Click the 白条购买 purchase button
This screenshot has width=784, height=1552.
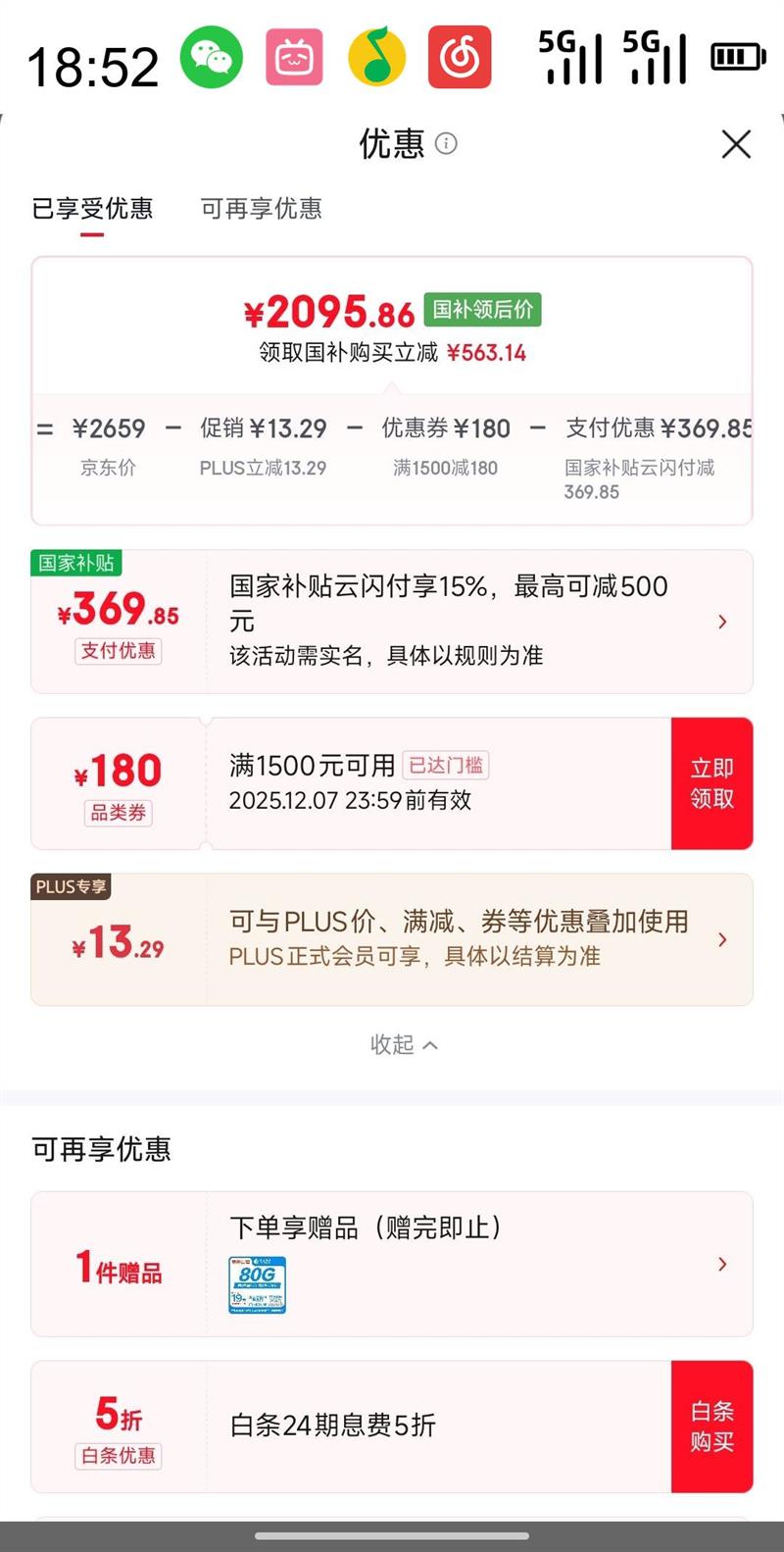tap(712, 1426)
